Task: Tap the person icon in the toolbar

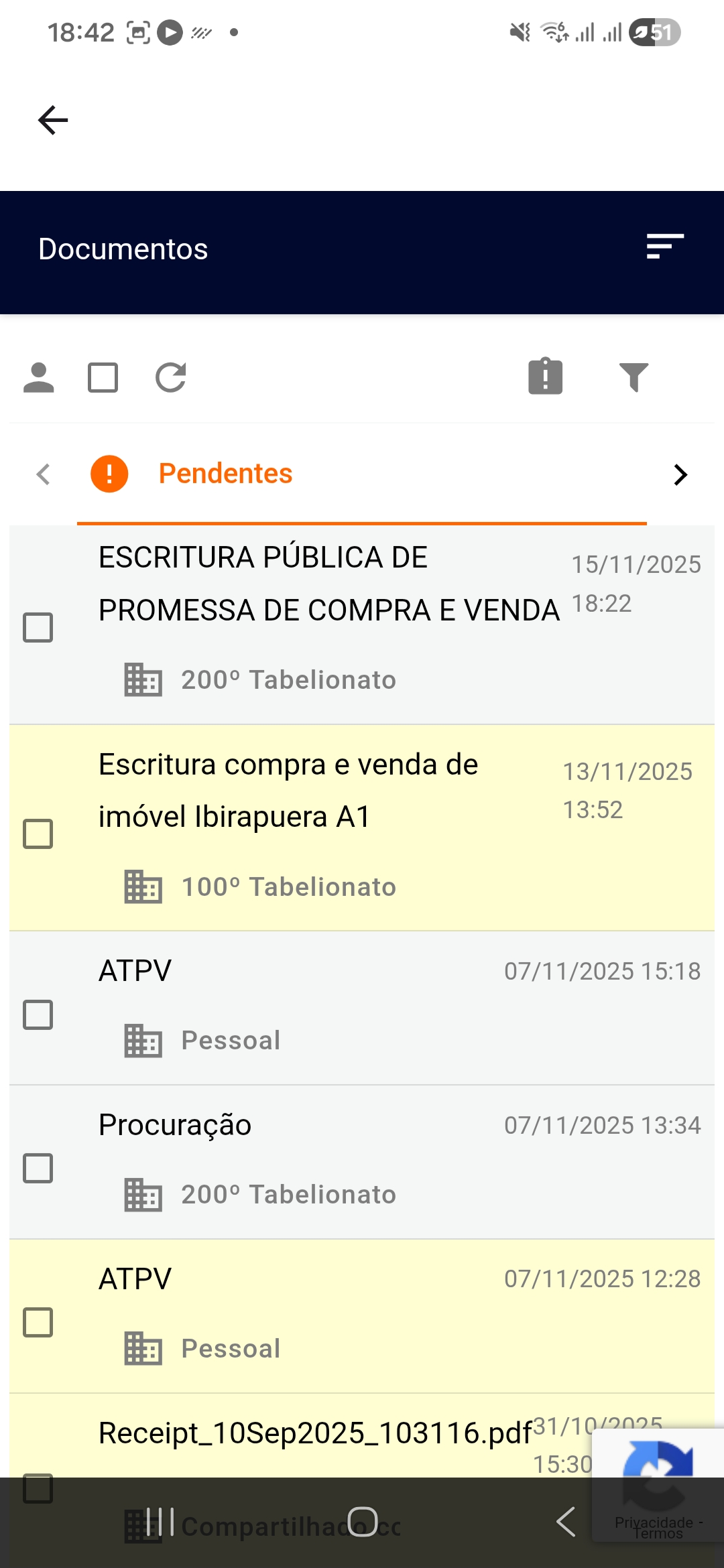Action: 39,377
